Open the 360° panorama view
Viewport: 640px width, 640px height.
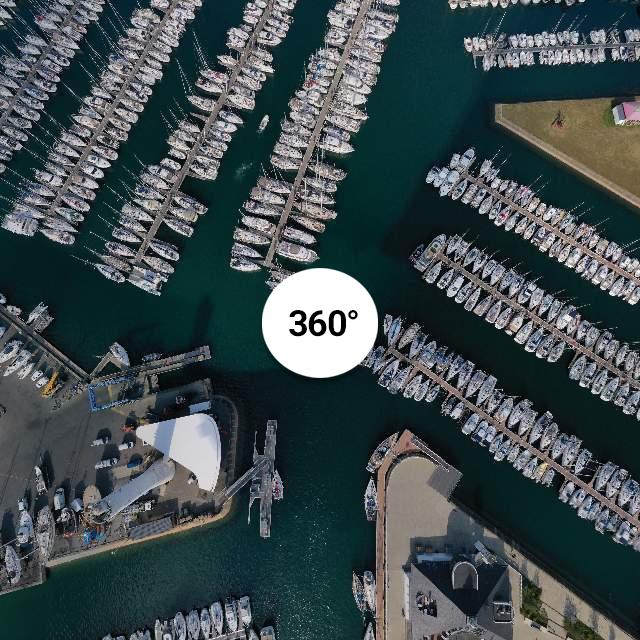tap(320, 322)
